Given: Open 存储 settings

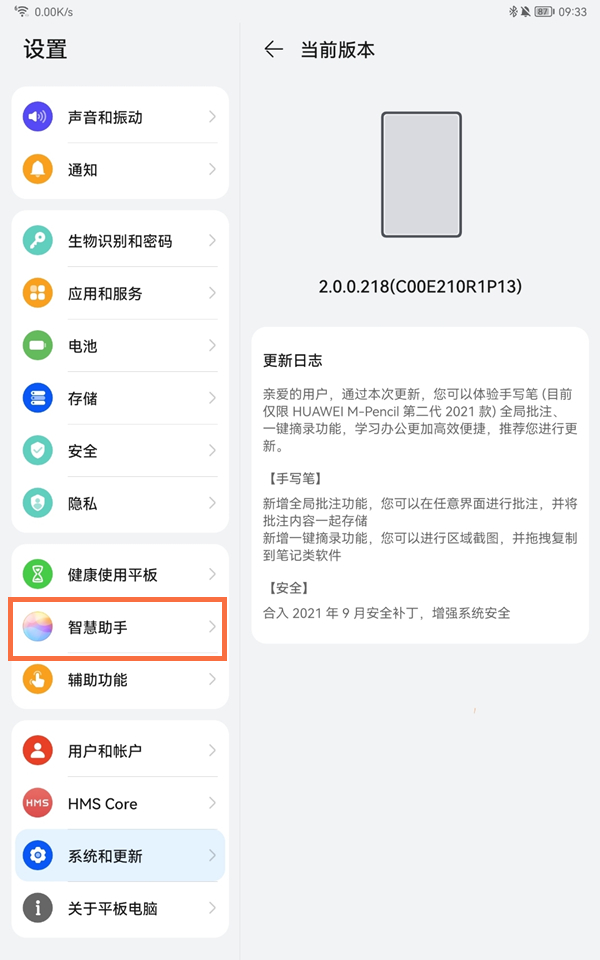Looking at the screenshot, I should tap(120, 398).
